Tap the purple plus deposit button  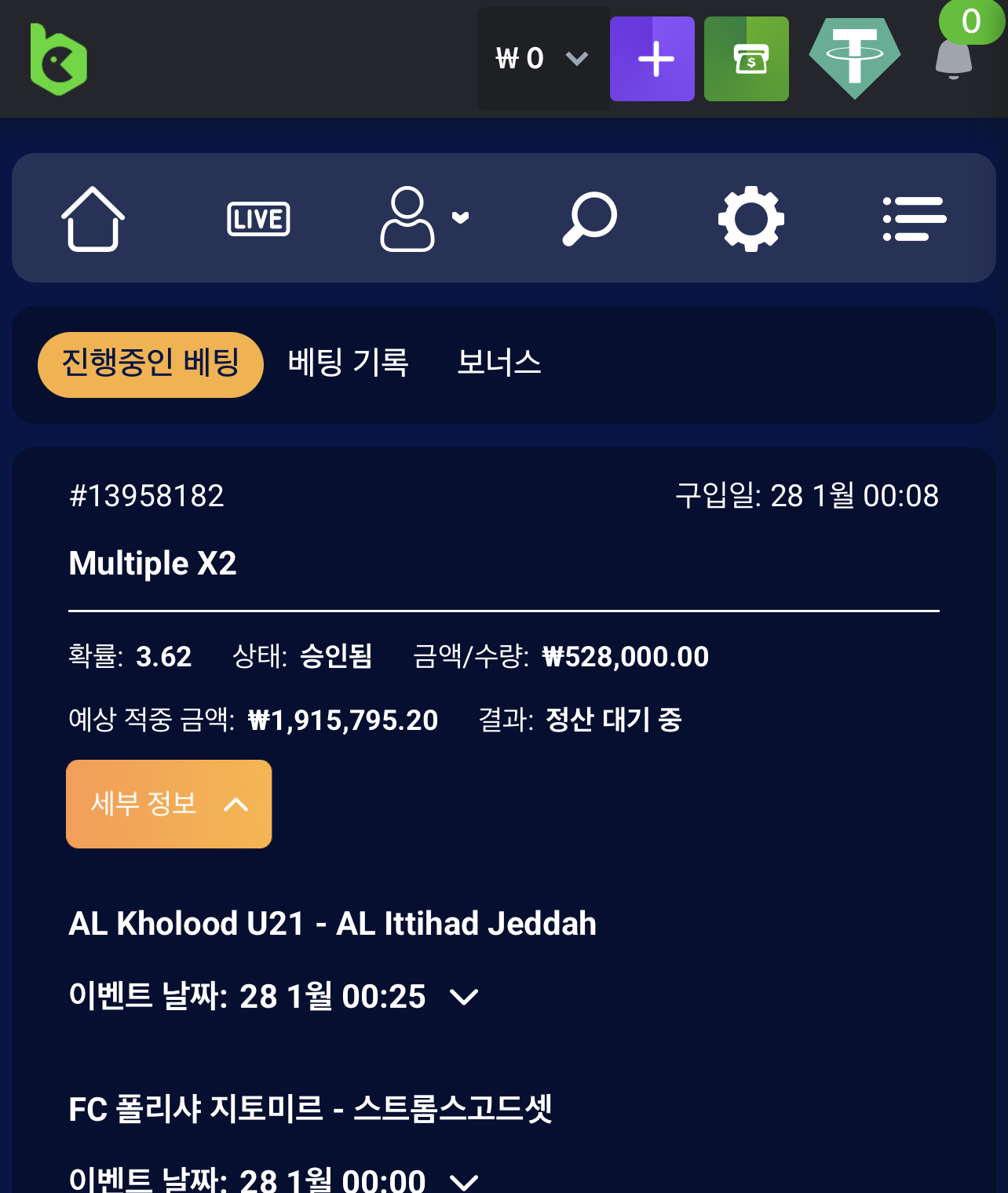652,59
